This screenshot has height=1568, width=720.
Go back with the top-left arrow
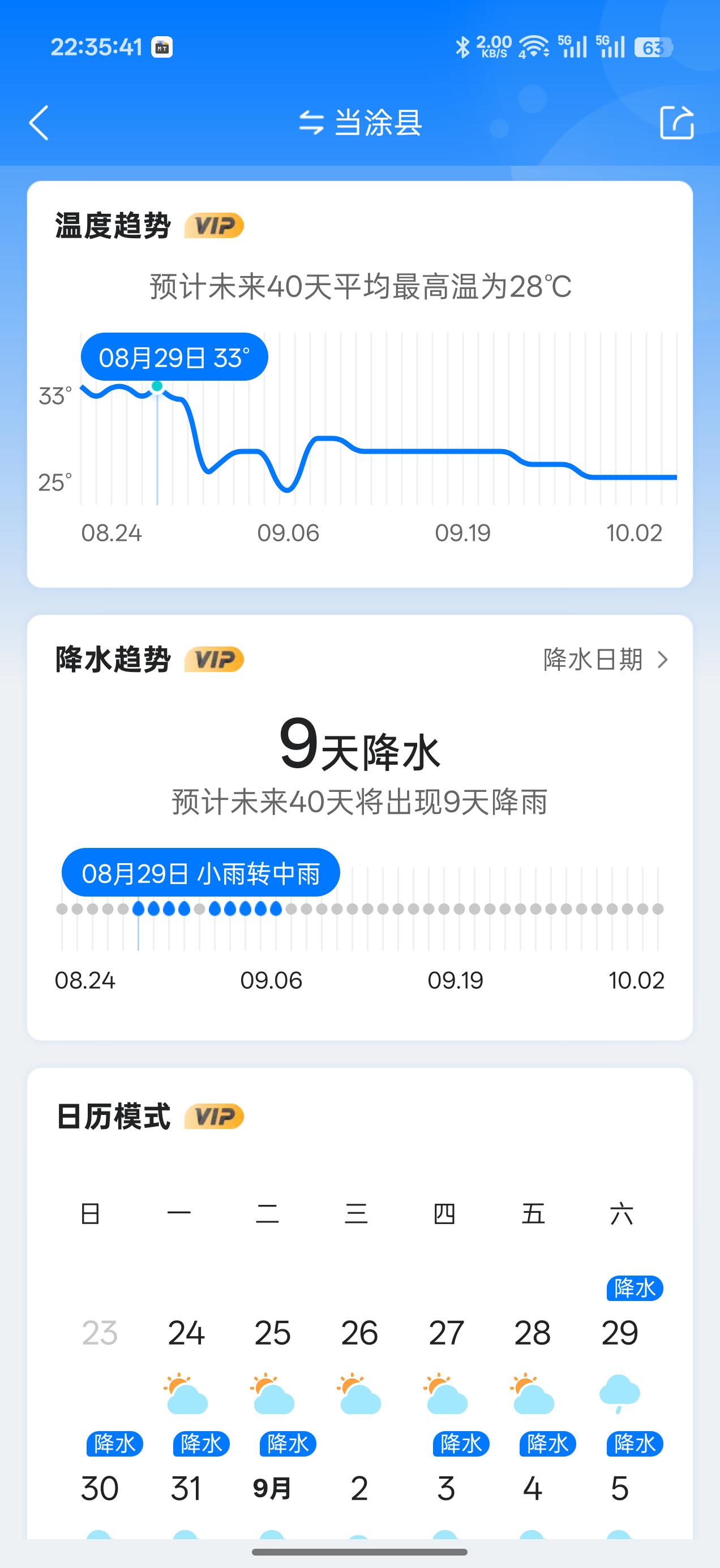39,123
